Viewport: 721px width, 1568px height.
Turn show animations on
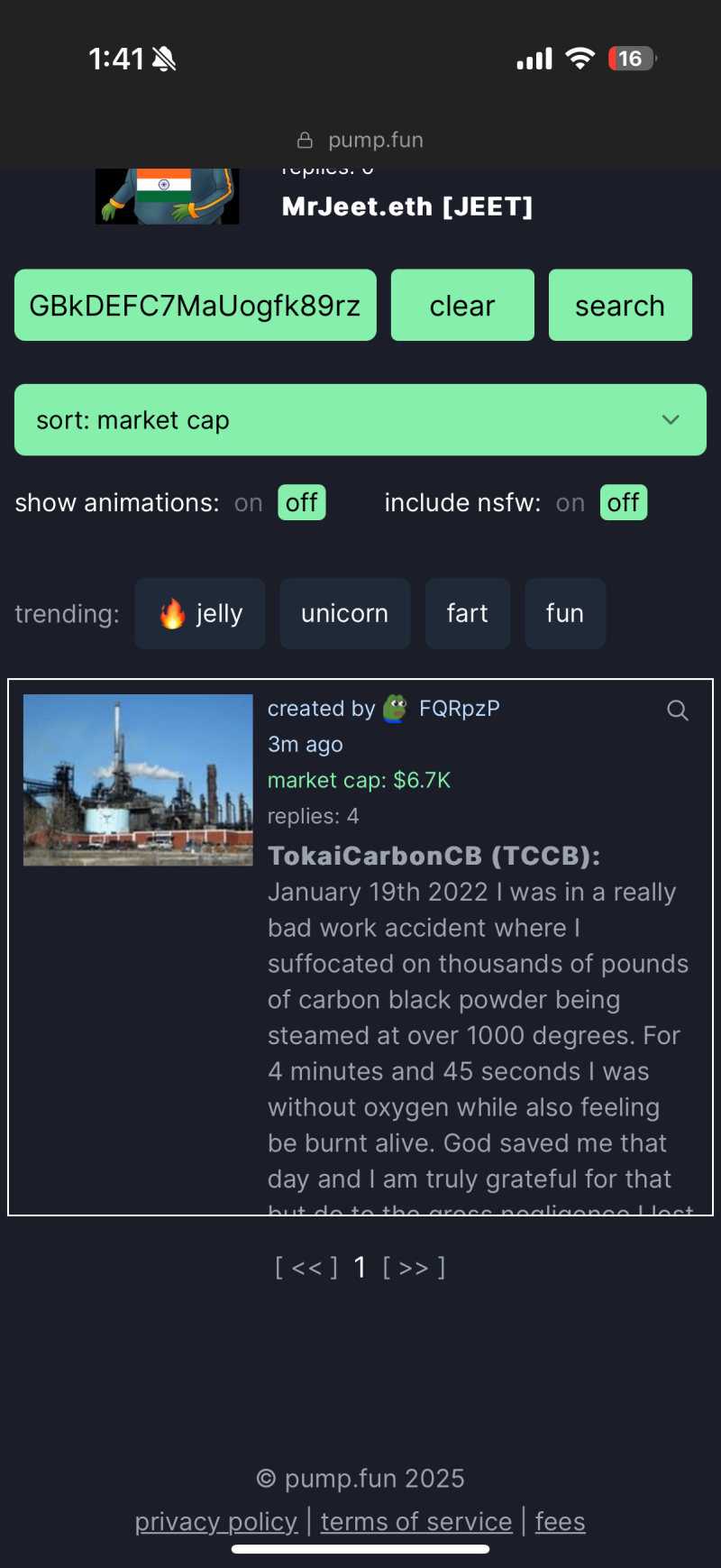tap(249, 503)
